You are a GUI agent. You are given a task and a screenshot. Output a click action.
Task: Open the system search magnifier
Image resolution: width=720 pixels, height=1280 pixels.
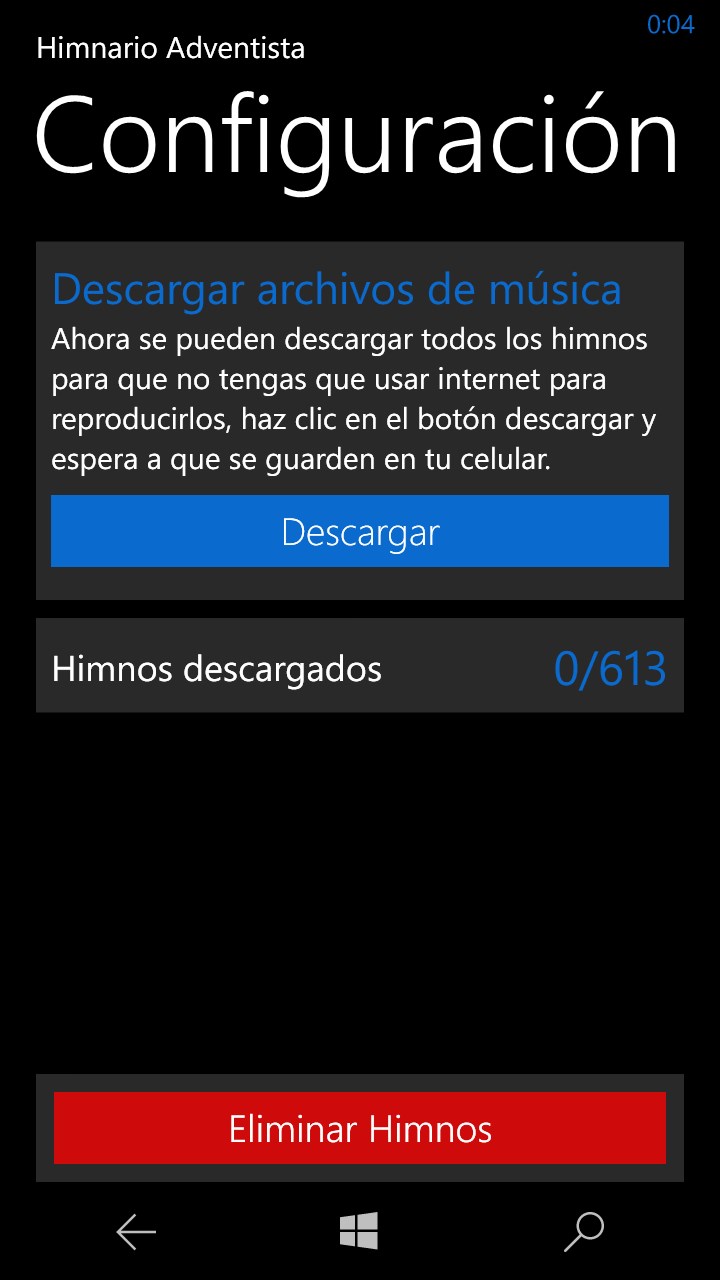(584, 1231)
